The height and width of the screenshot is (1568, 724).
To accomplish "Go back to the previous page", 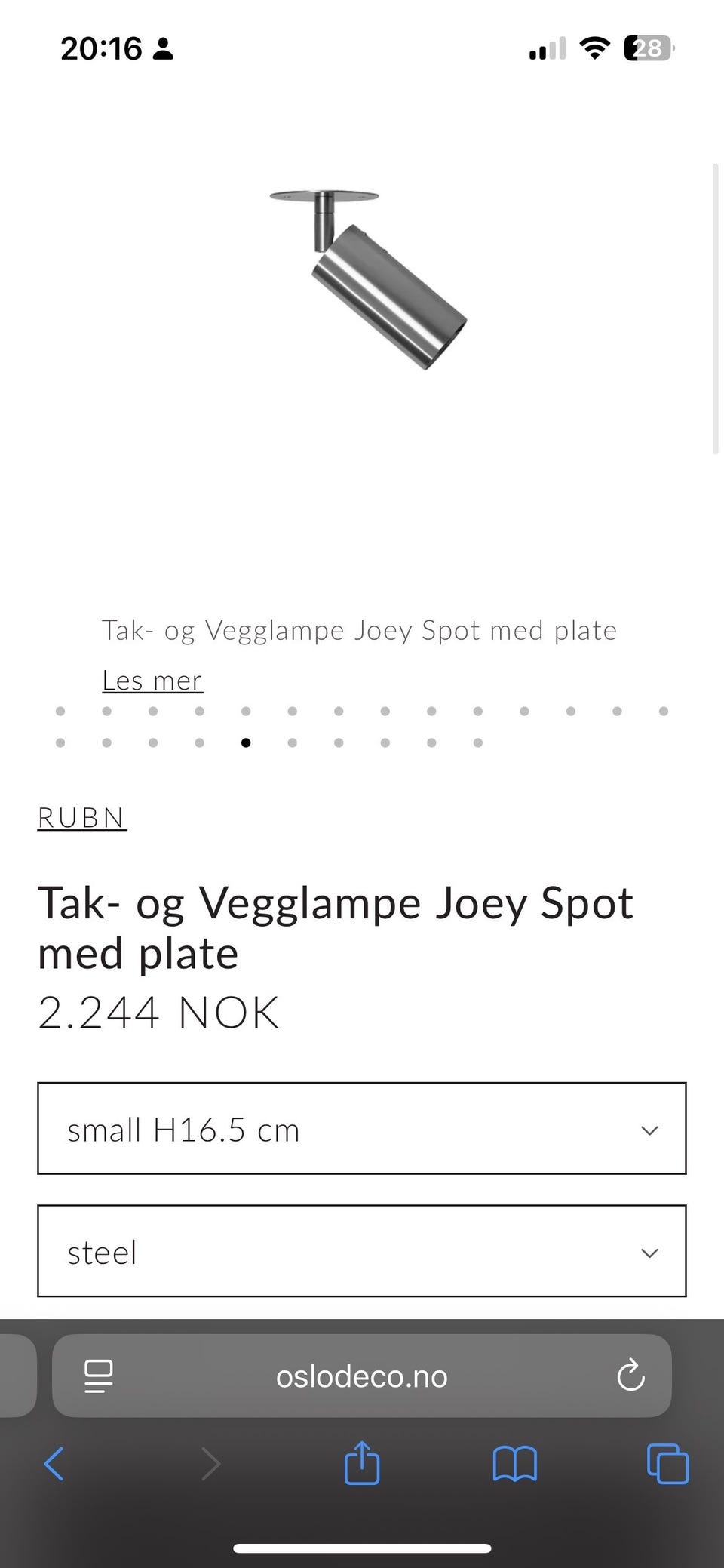I will [x=54, y=1464].
